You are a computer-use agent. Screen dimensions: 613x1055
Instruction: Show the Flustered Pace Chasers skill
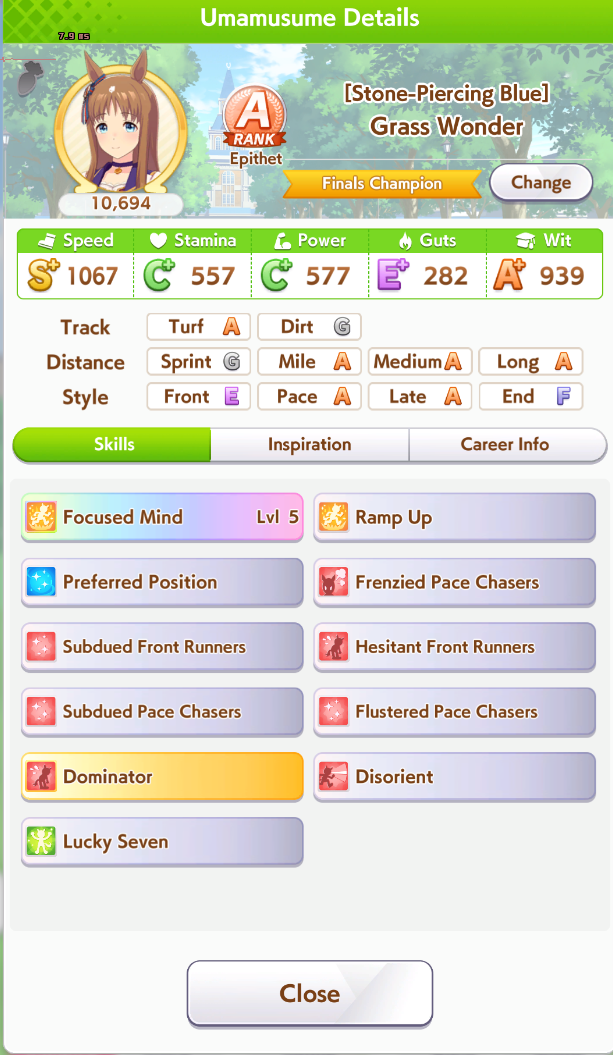point(454,713)
